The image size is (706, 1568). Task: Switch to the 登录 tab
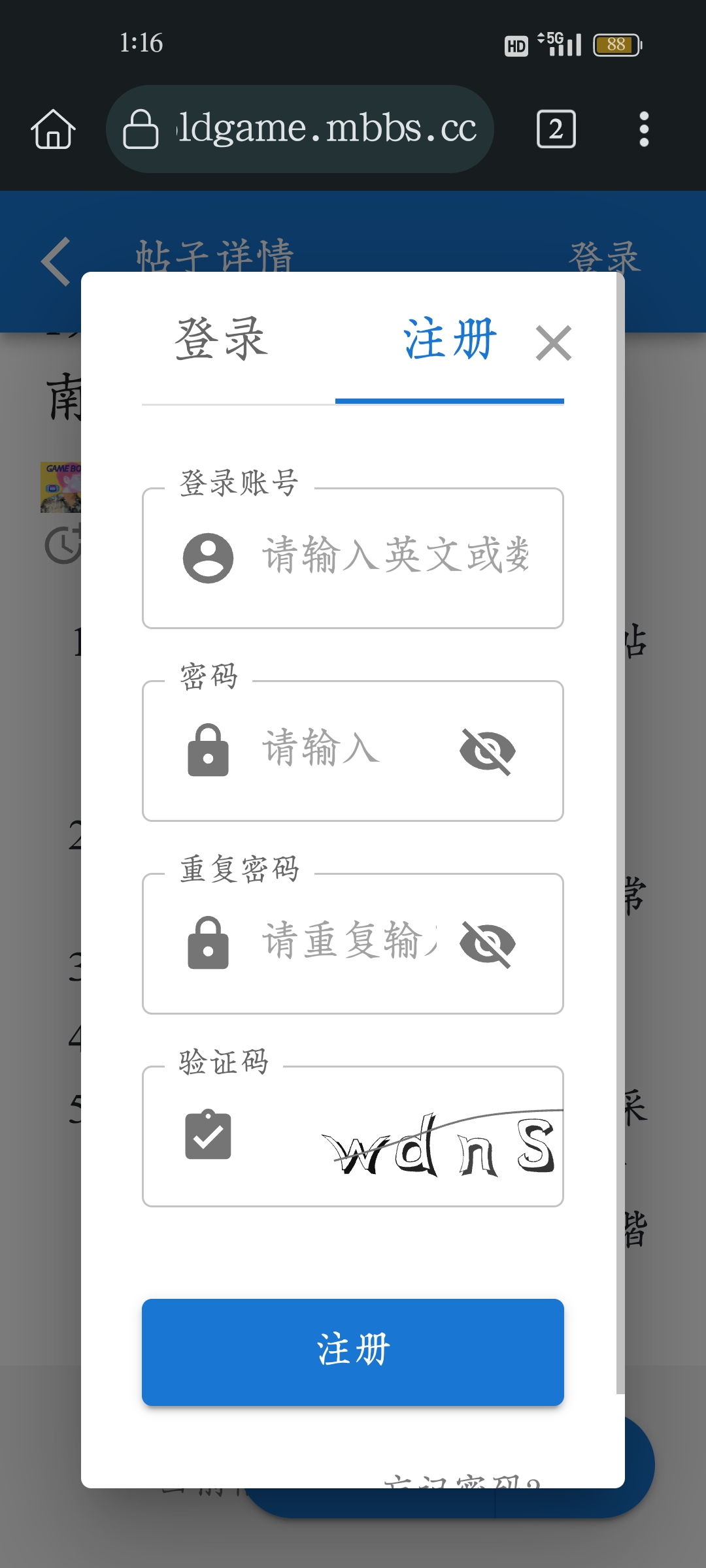[x=221, y=340]
